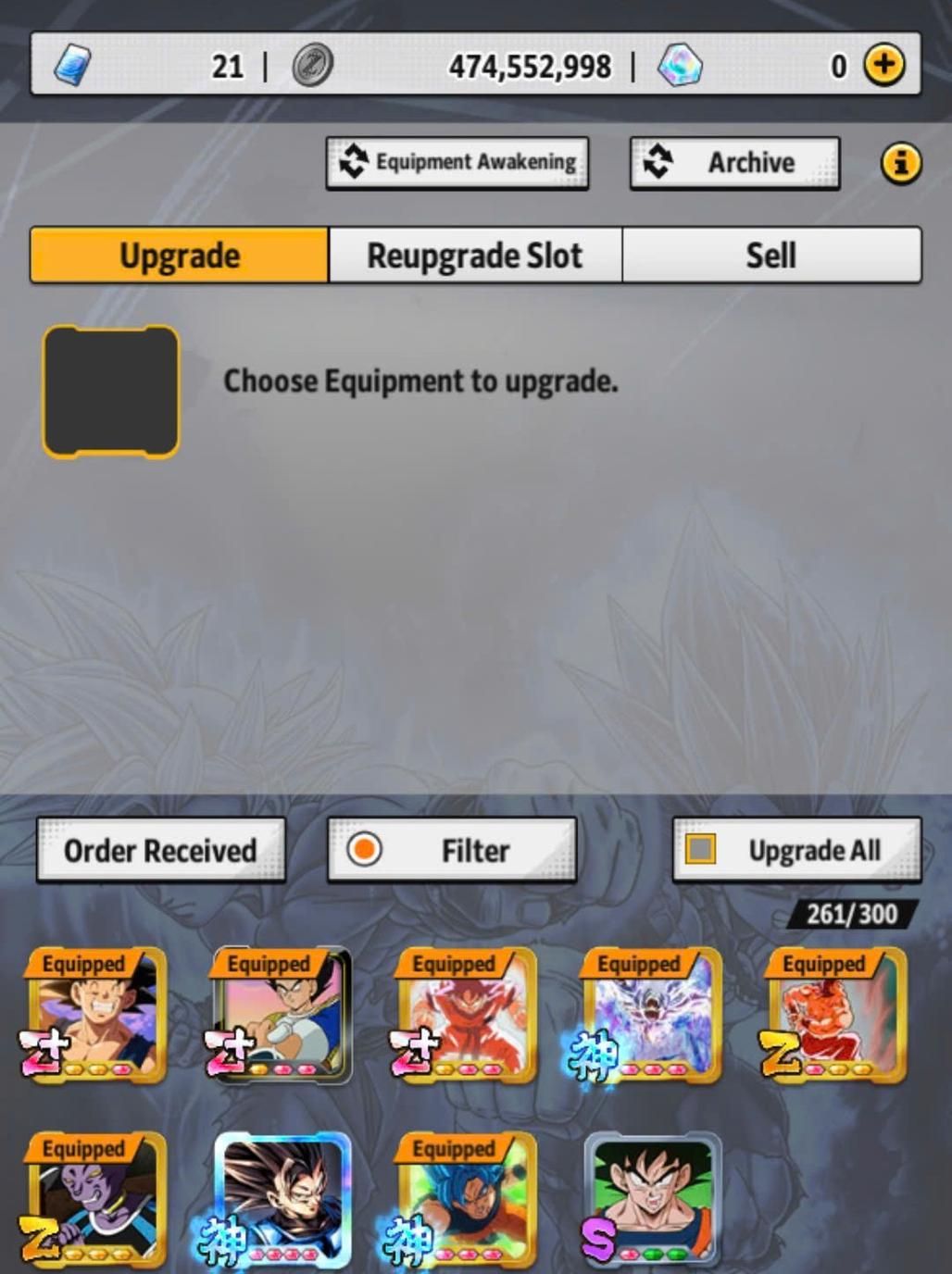Pick the Beerus equipped equipment

pyautogui.click(x=97, y=1200)
